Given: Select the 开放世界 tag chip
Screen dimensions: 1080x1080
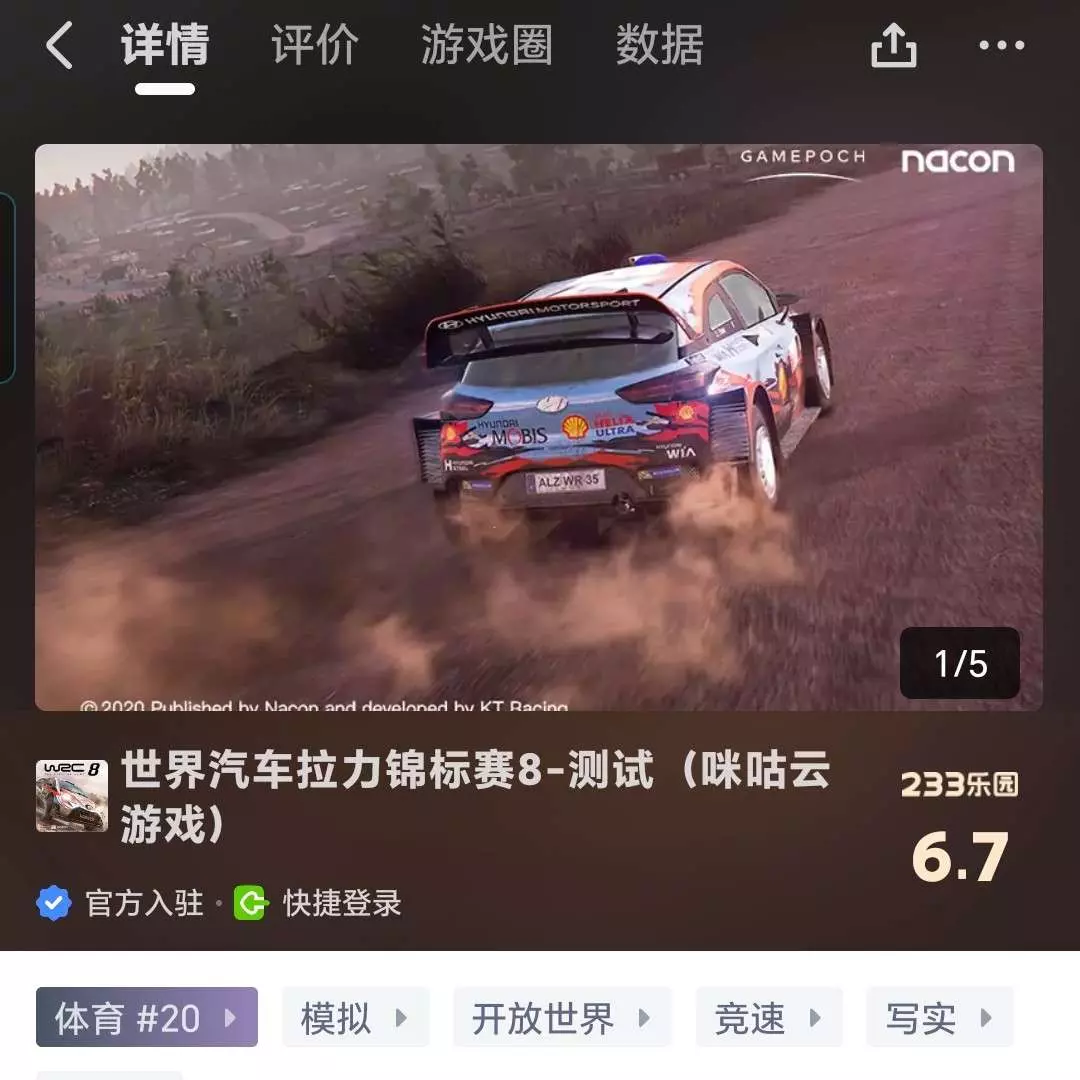Looking at the screenshot, I should point(561,1018).
